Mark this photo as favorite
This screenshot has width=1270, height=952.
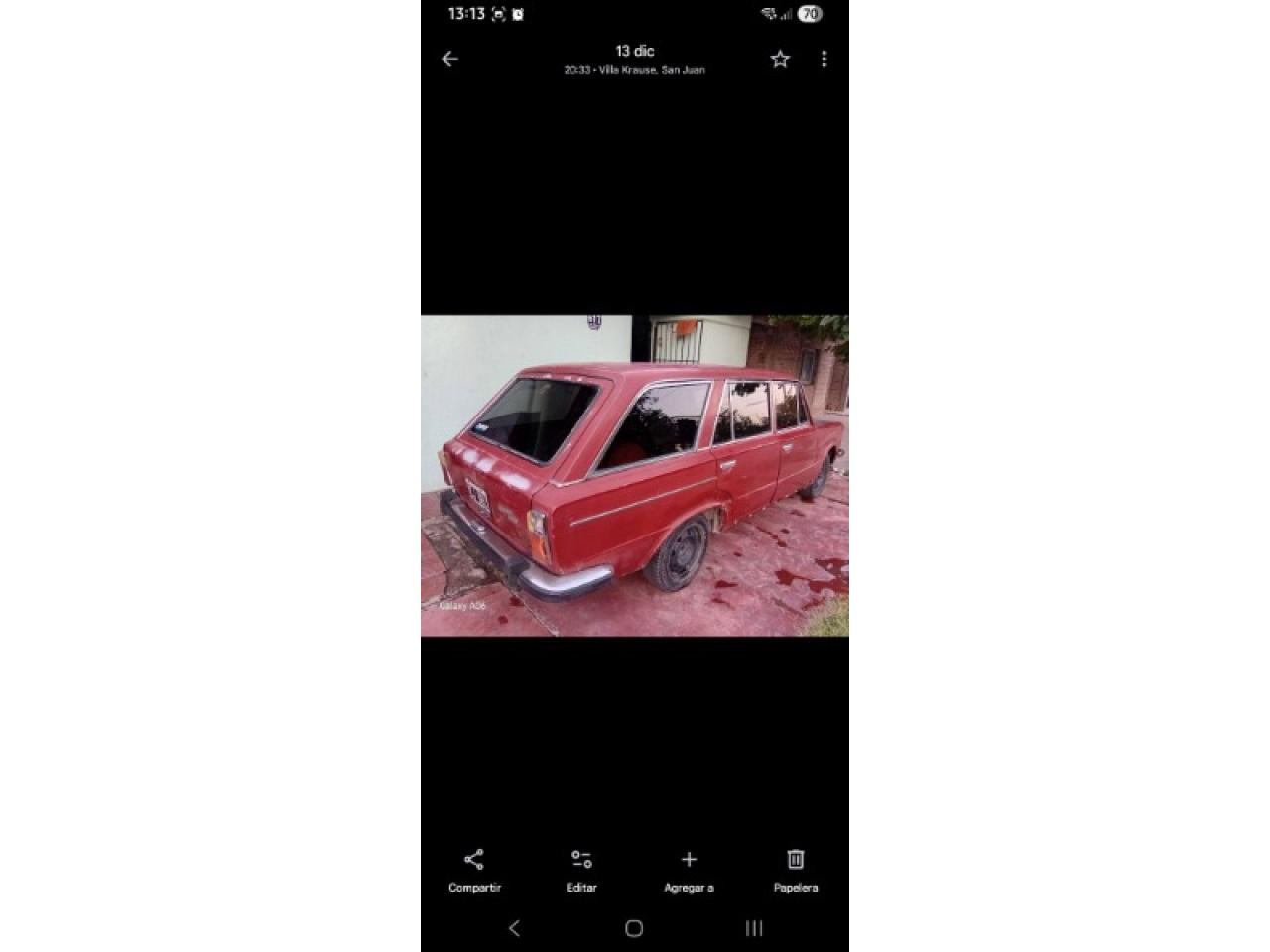click(x=780, y=59)
